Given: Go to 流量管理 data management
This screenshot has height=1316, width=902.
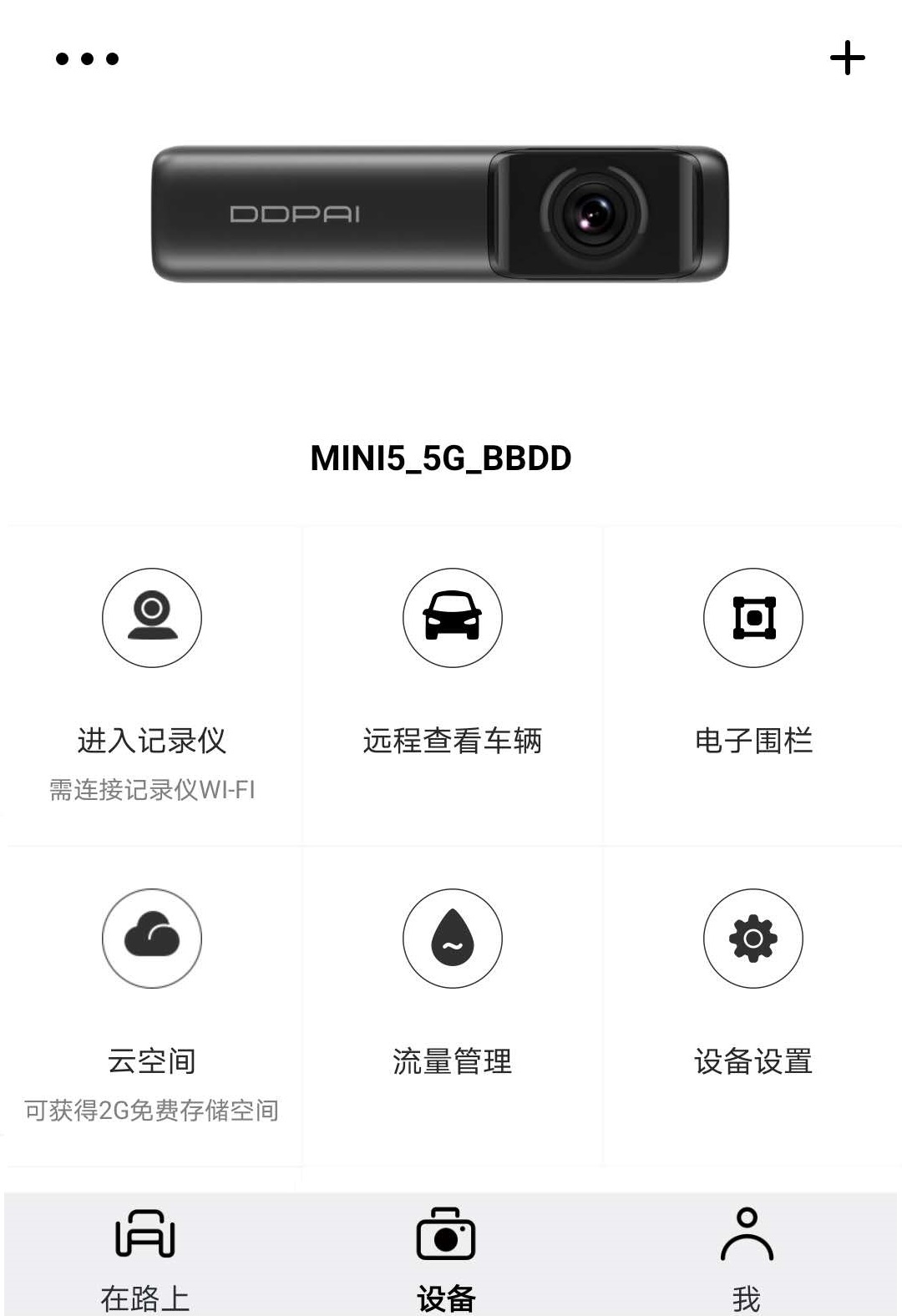Looking at the screenshot, I should tap(452, 939).
